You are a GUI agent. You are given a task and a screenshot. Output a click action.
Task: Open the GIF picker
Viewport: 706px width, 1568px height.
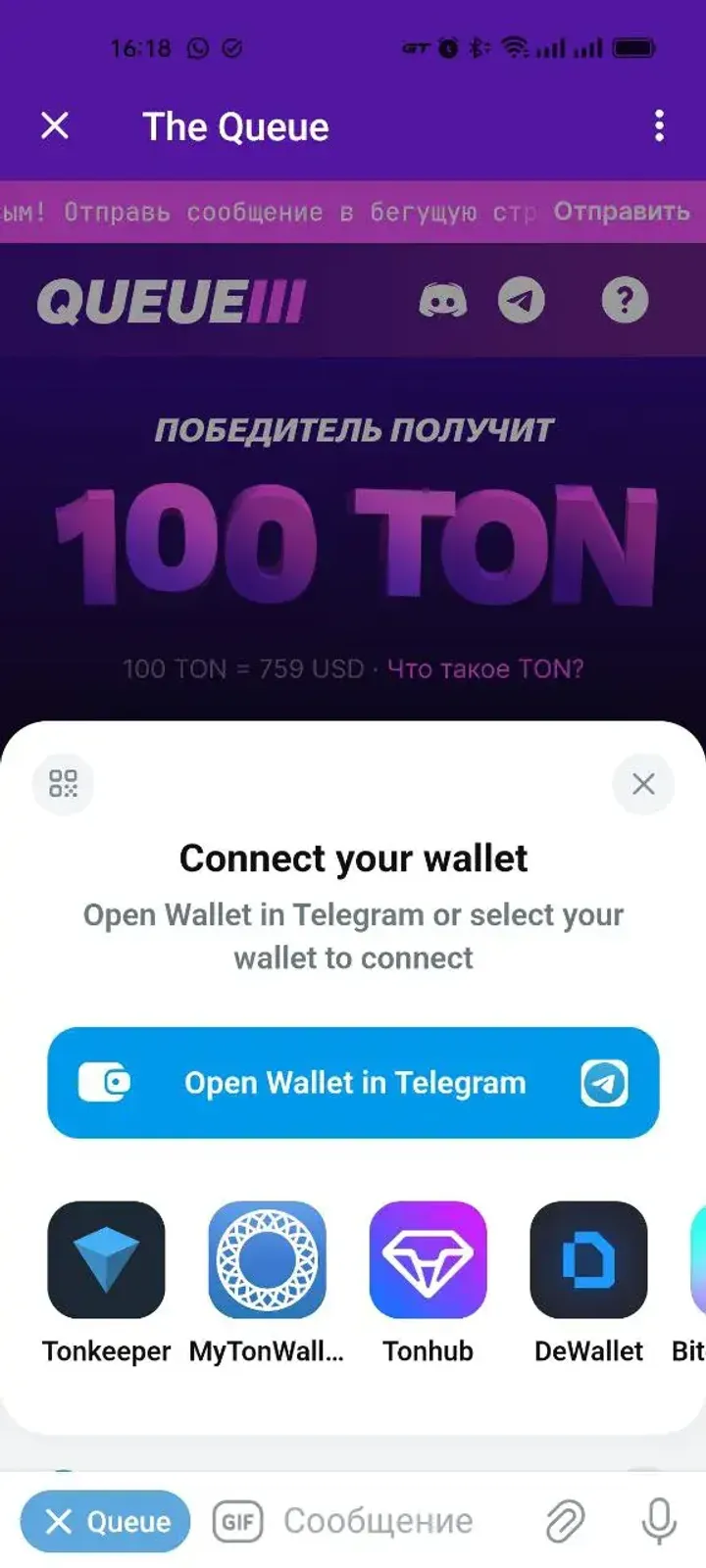pos(236,1521)
